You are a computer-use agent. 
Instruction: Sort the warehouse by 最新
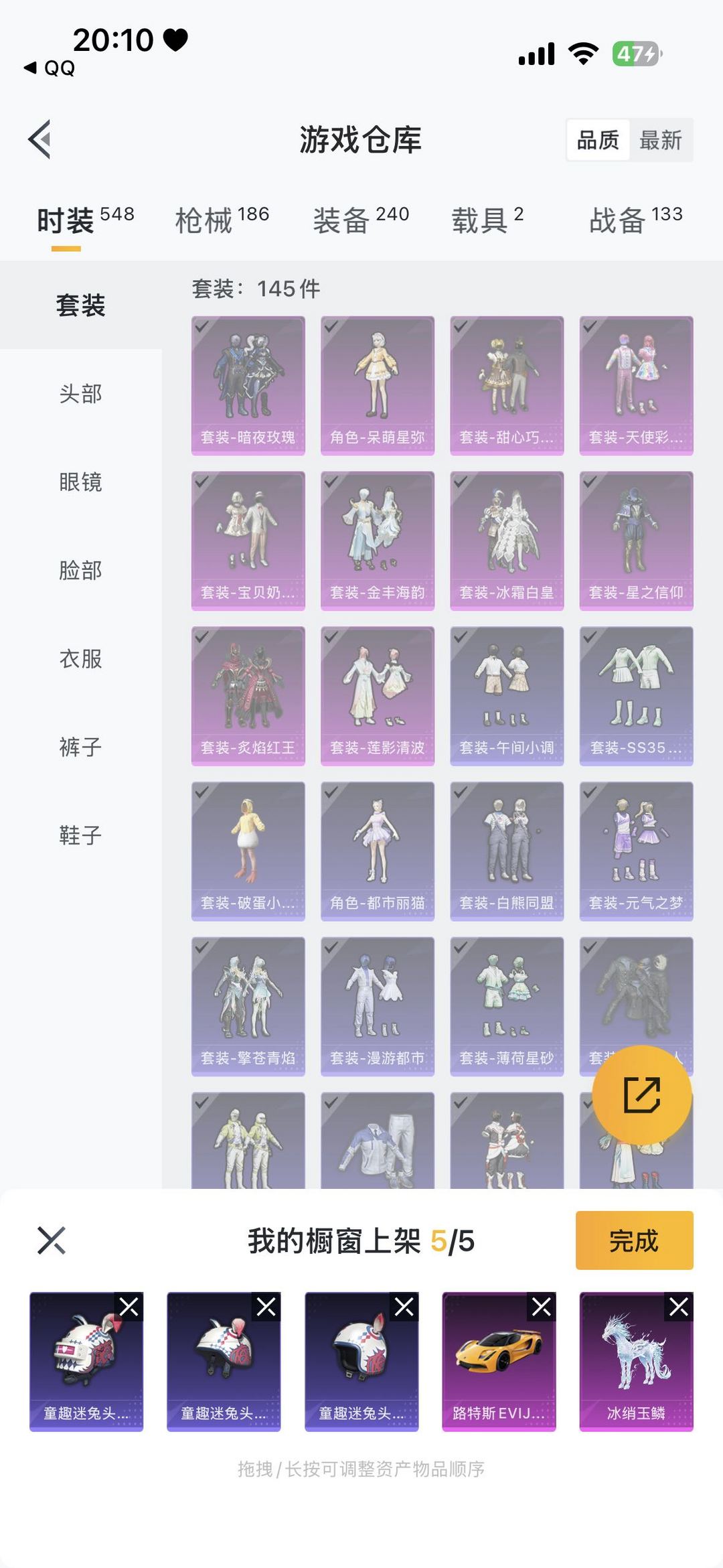(x=660, y=140)
